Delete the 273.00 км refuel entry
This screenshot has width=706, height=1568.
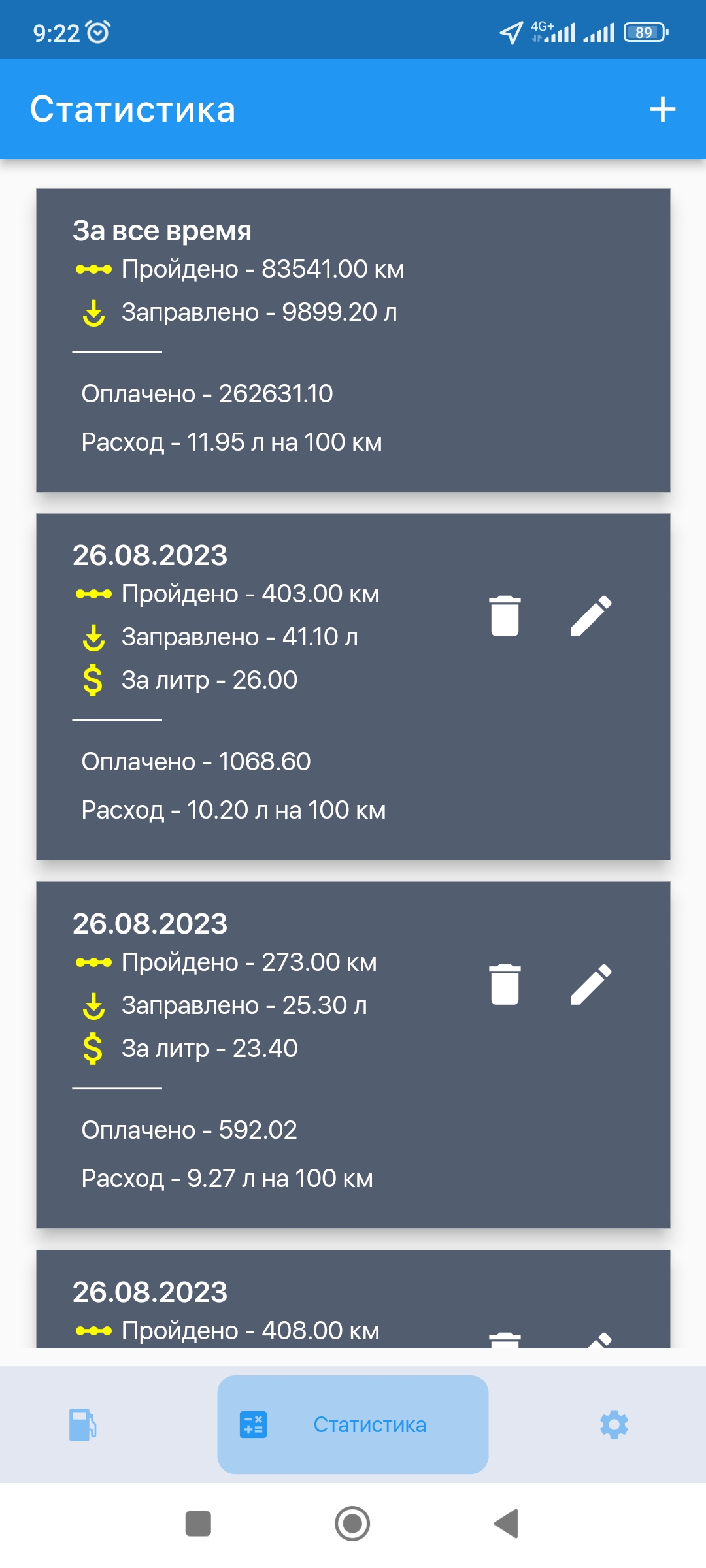[x=505, y=985]
